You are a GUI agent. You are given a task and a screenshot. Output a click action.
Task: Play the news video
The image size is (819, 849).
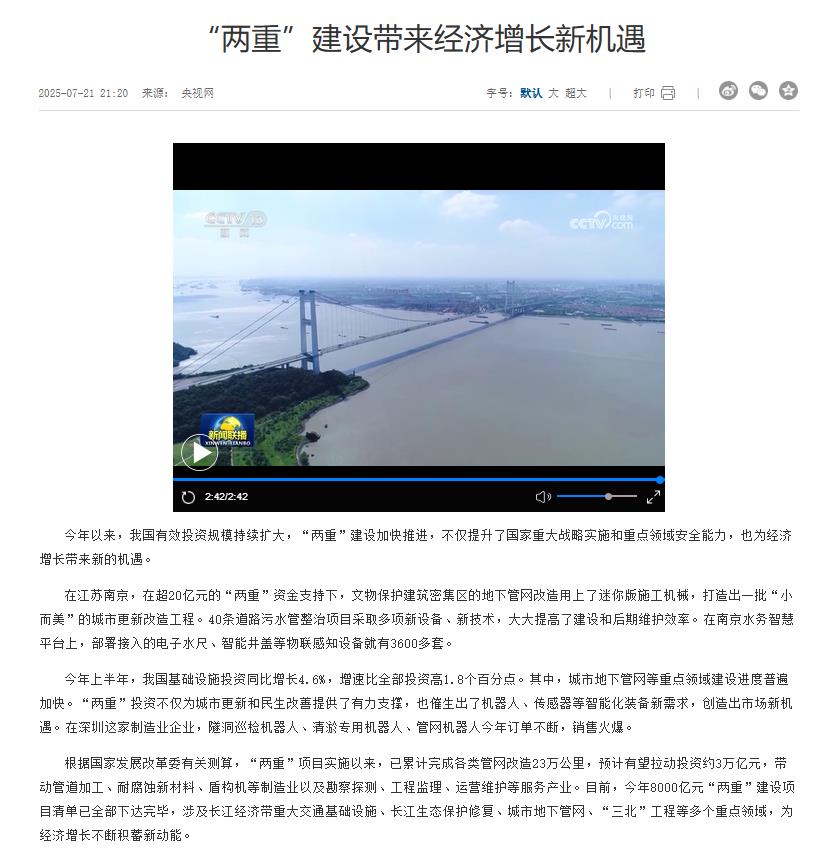click(x=198, y=453)
